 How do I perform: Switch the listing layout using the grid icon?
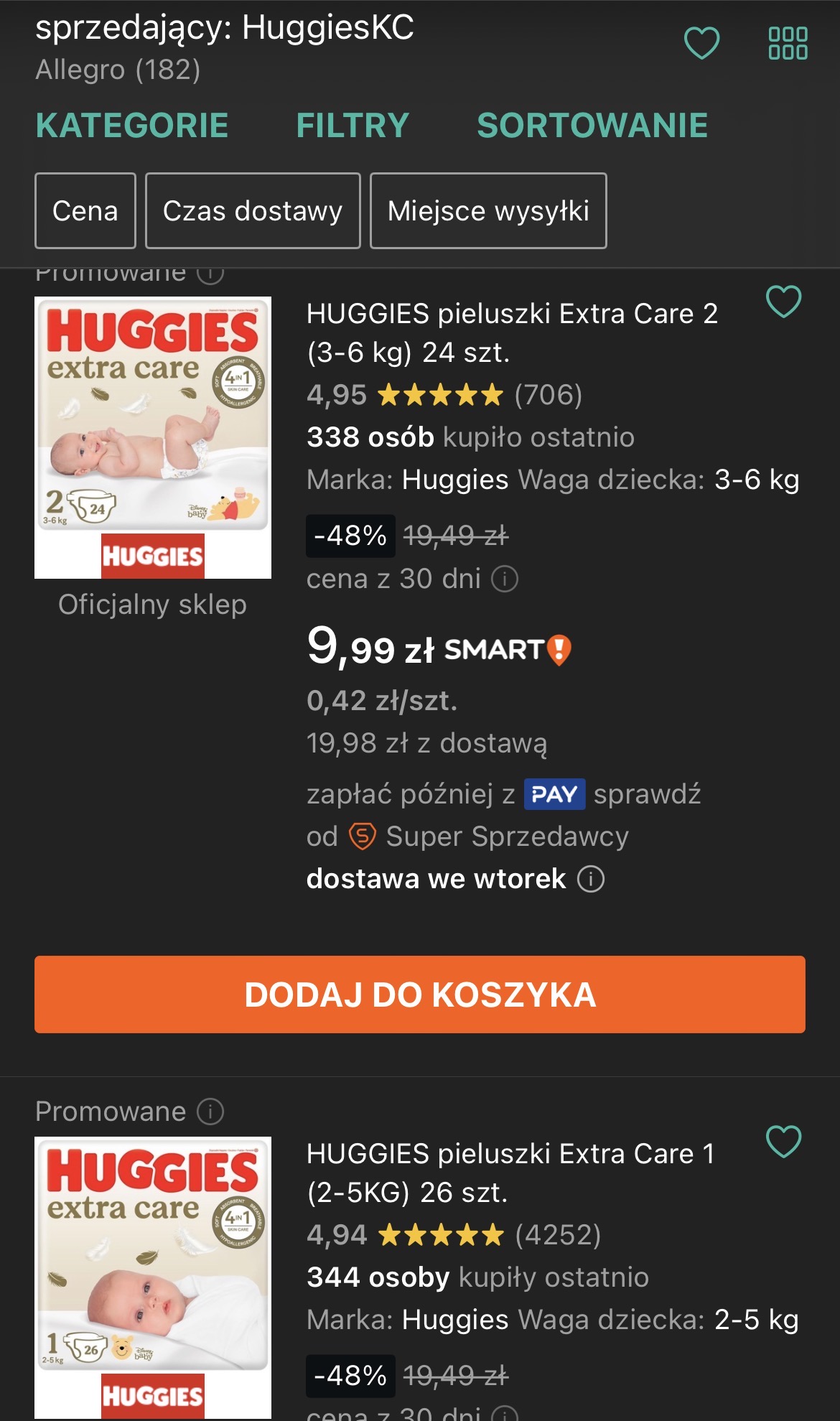click(788, 43)
